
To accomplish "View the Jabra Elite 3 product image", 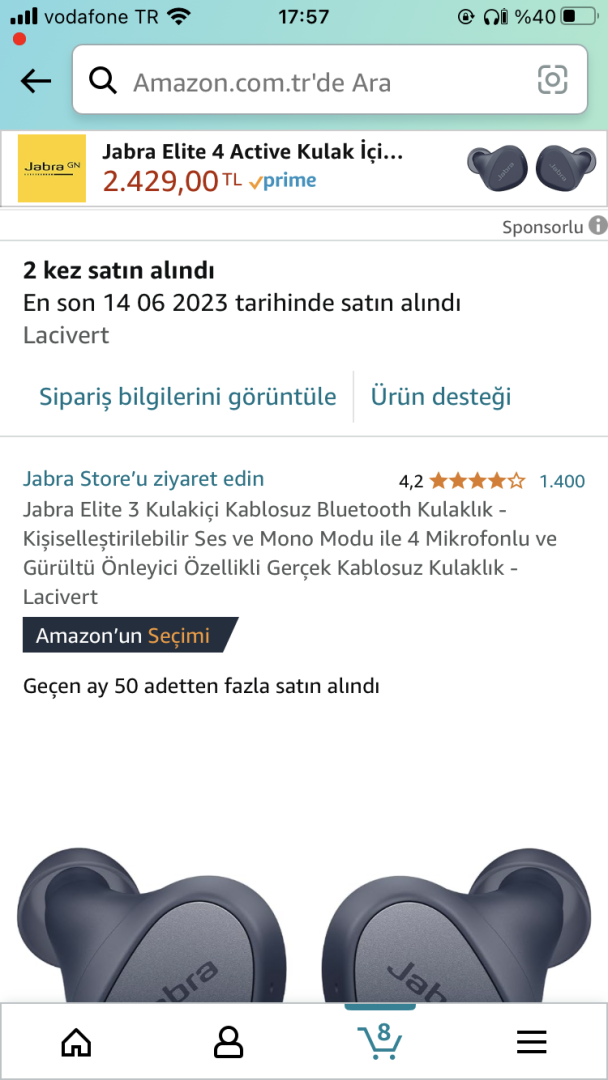I will pyautogui.click(x=304, y=920).
